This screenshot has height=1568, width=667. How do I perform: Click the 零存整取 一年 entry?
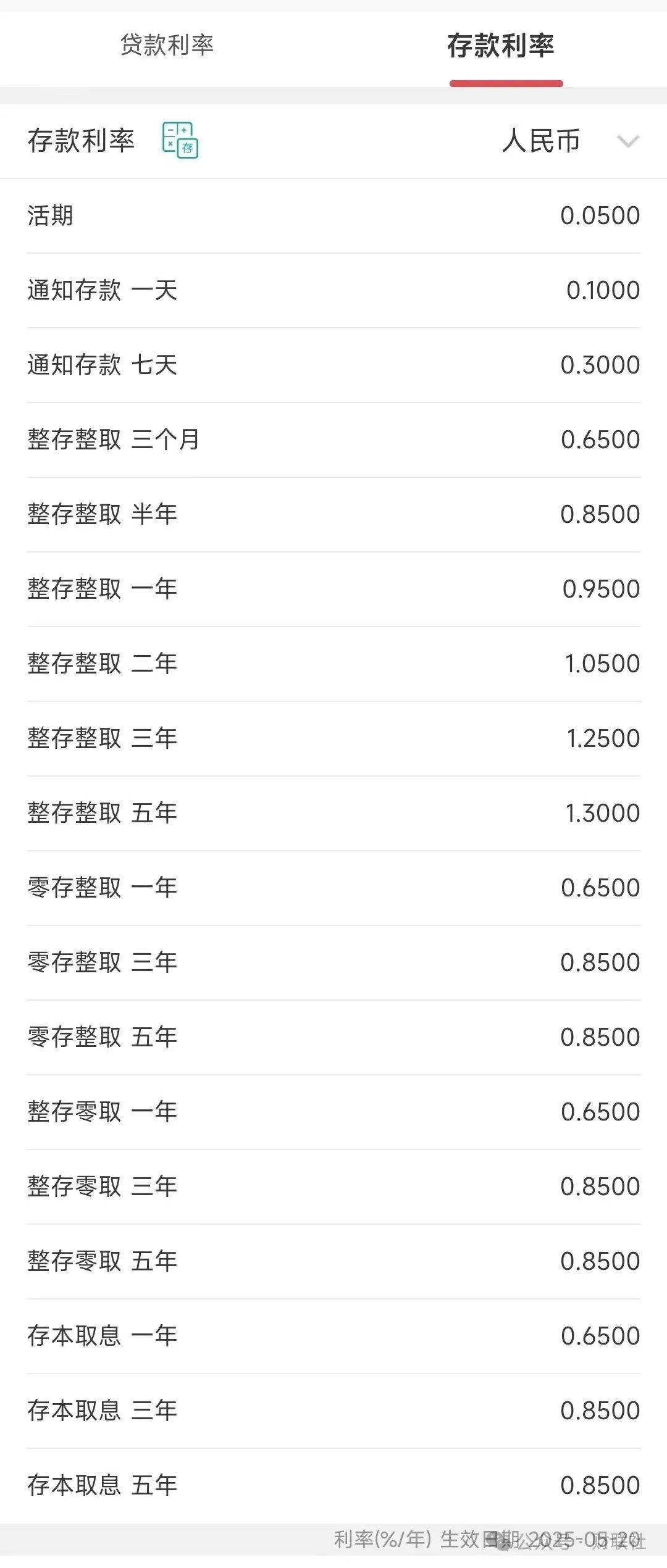(x=333, y=888)
